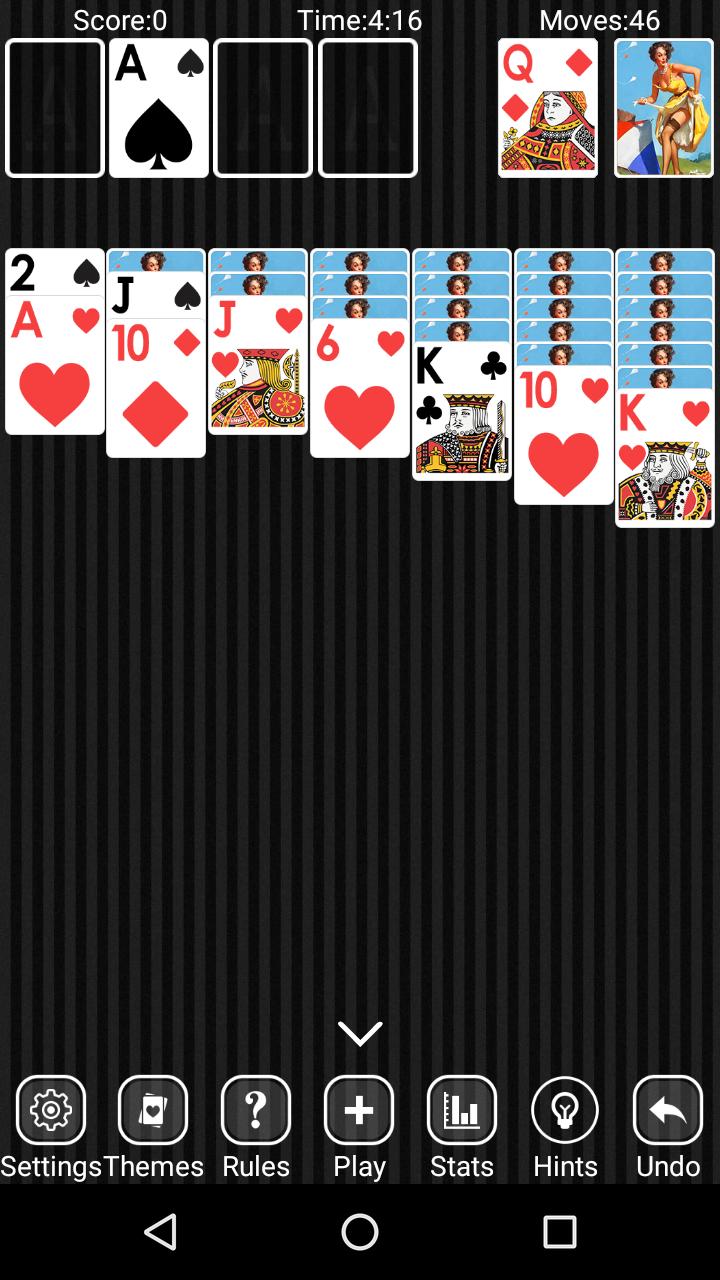Request a hint with the lightbulb icon
The width and height of the screenshot is (720, 1280).
565,1110
